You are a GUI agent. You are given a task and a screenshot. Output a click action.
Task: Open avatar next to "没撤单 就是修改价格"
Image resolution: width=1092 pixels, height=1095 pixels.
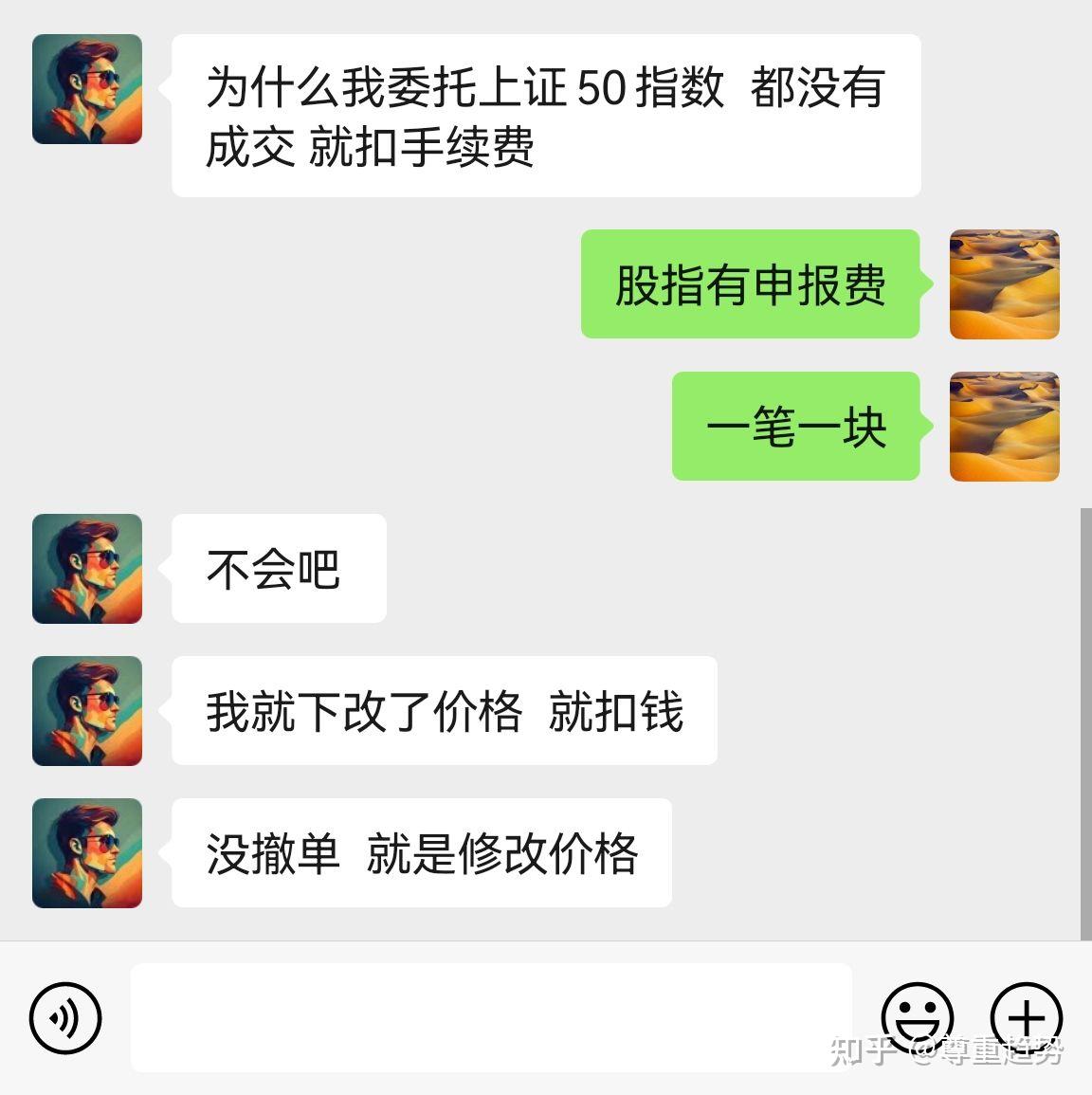click(87, 853)
